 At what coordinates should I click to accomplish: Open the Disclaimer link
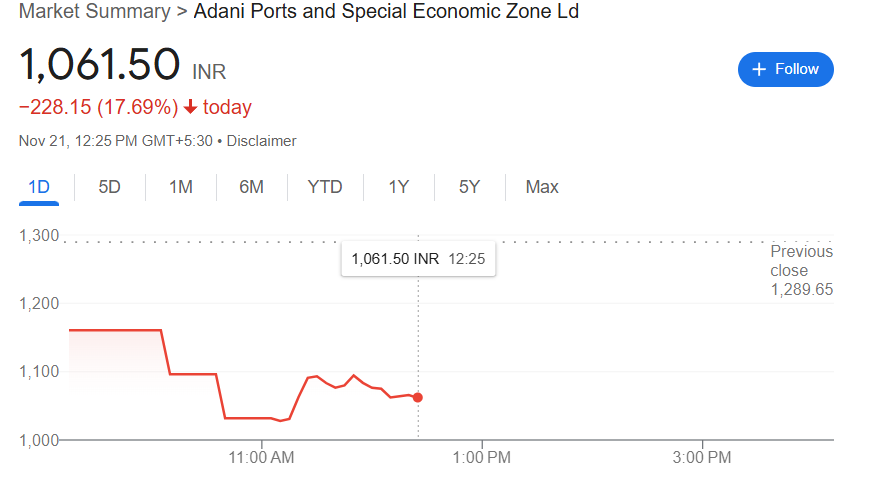[x=262, y=141]
